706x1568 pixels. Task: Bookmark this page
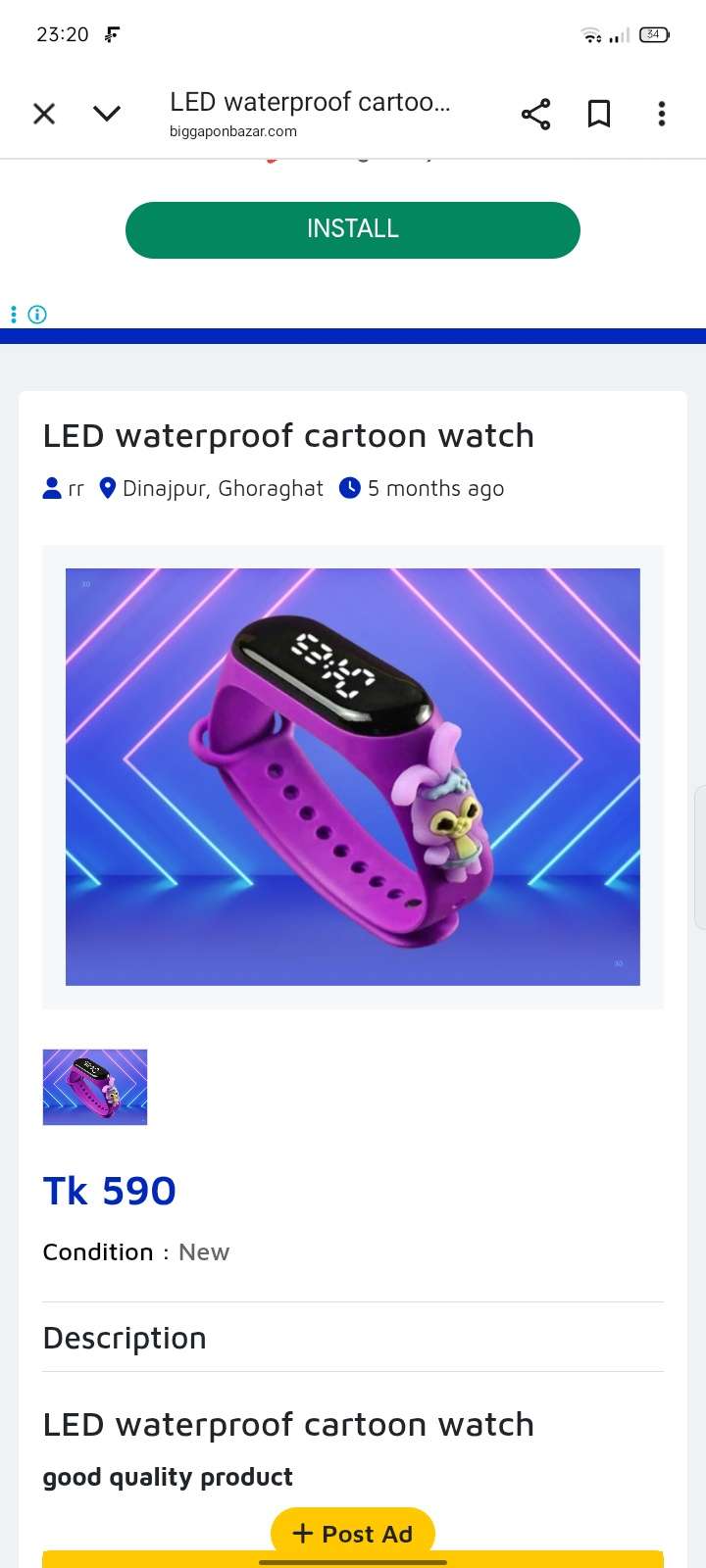pos(599,114)
